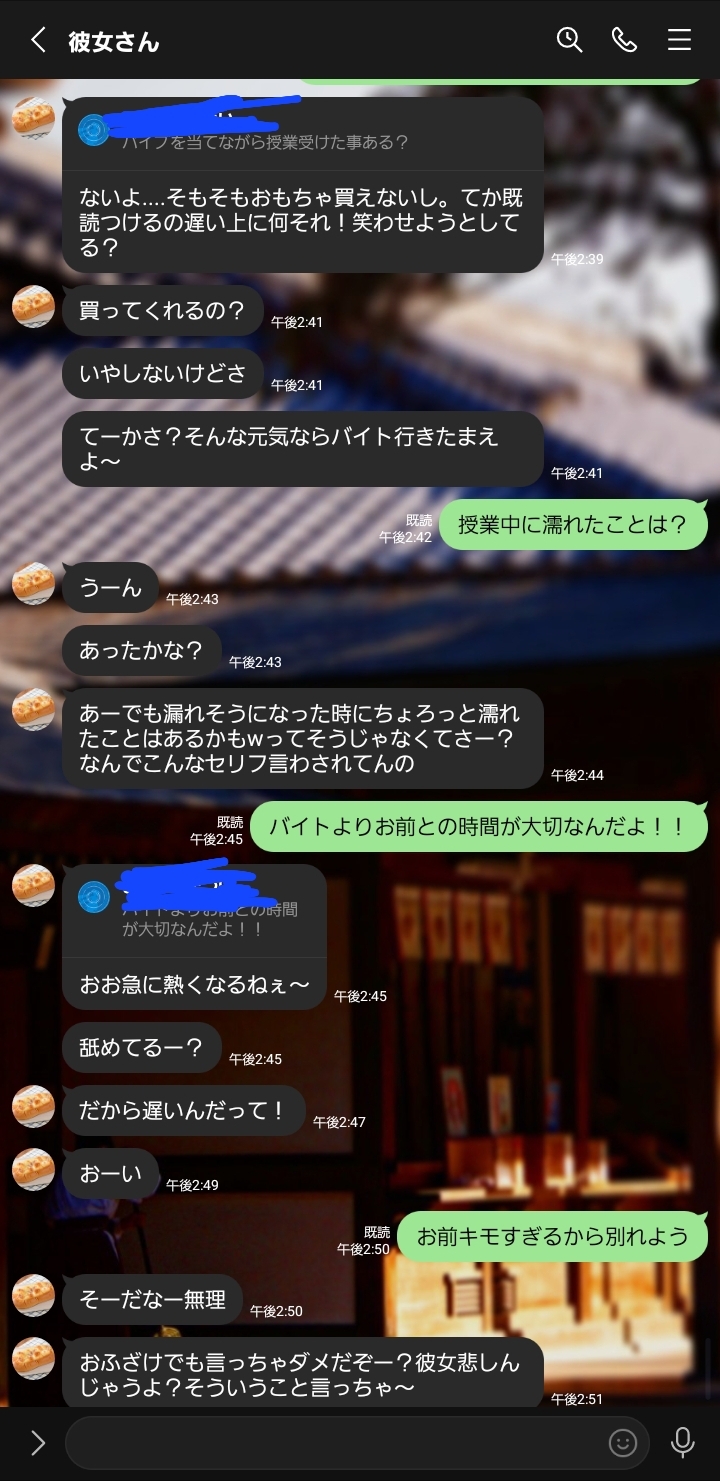Search within this chat
The height and width of the screenshot is (1481, 720).
[569, 40]
